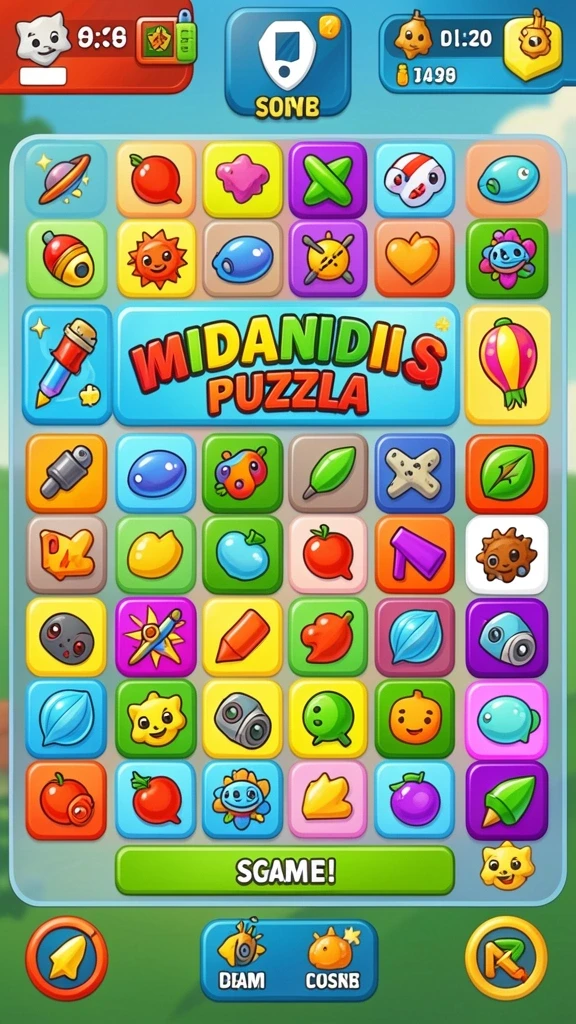Select the purple plum tile
576x1024 pixels.
(414, 799)
